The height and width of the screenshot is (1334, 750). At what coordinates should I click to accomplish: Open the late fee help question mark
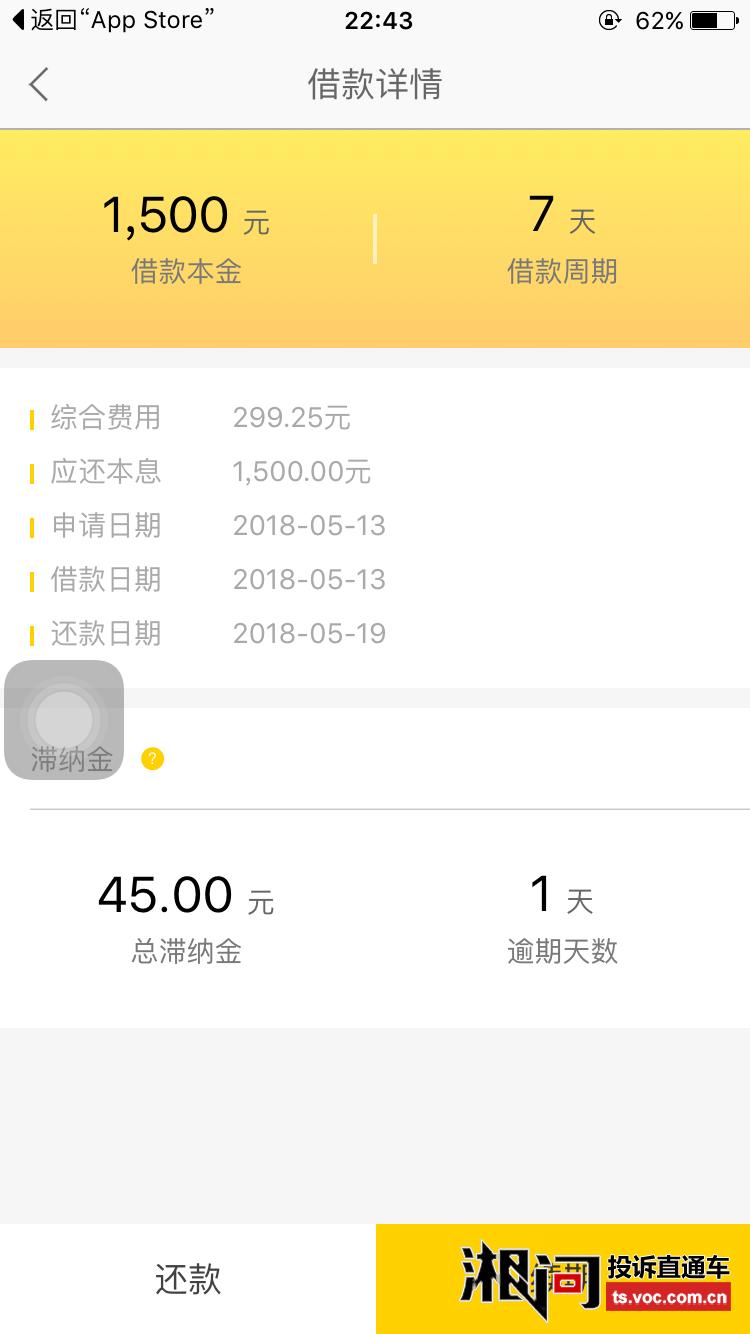click(x=152, y=759)
